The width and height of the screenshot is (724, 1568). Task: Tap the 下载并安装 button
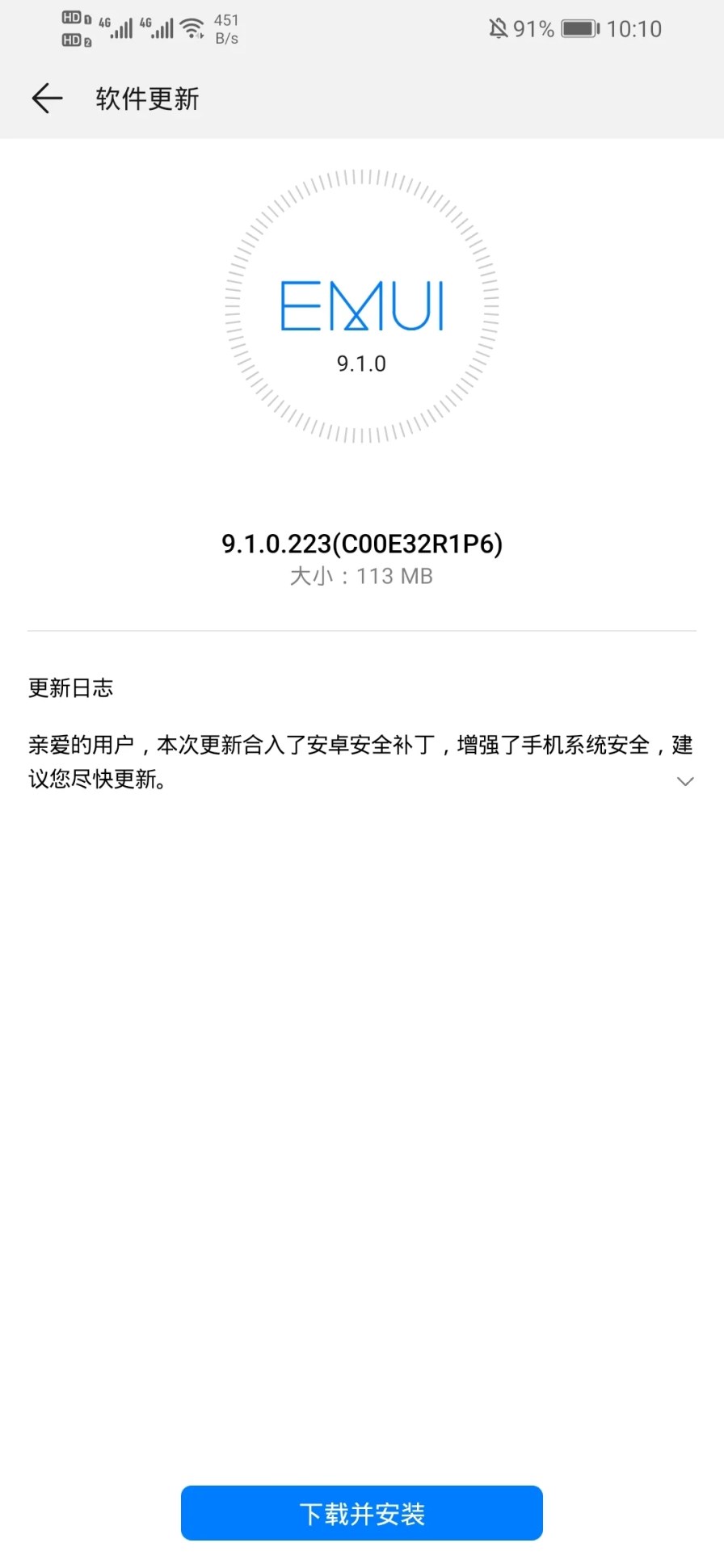click(361, 1513)
